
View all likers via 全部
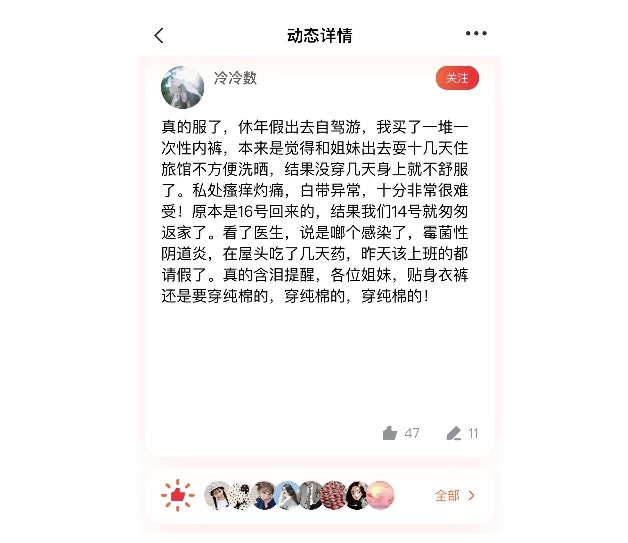[x=455, y=495]
